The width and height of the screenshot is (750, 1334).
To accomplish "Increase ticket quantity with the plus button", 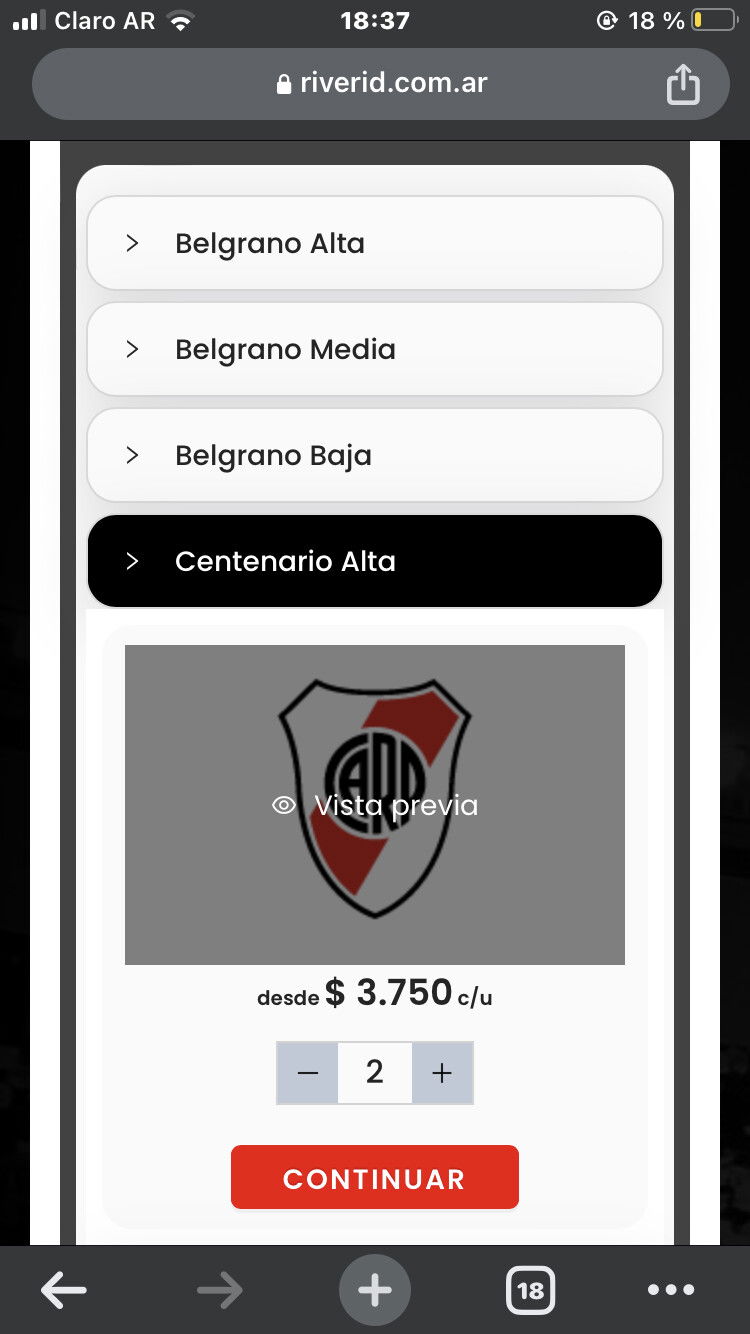I will pos(442,1073).
